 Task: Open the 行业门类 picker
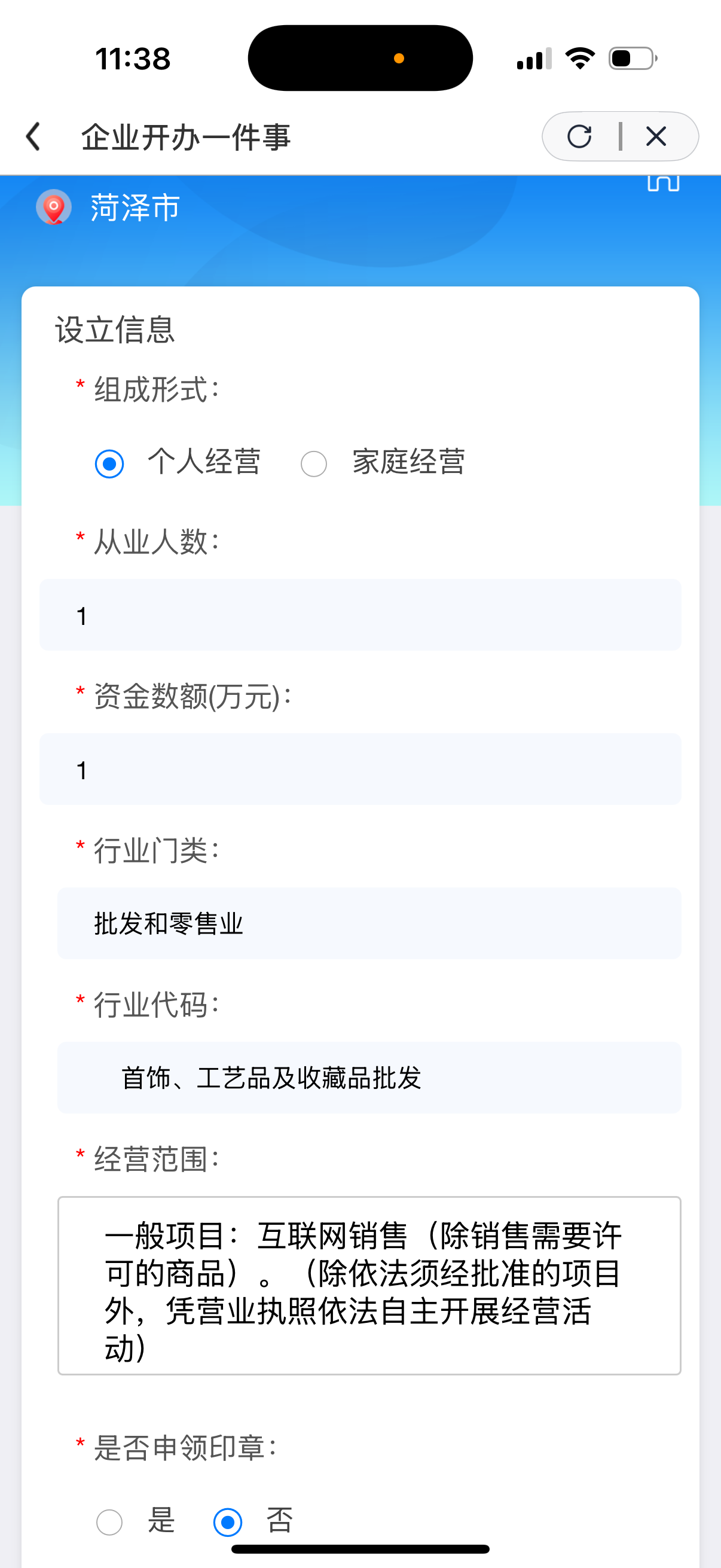click(x=369, y=923)
